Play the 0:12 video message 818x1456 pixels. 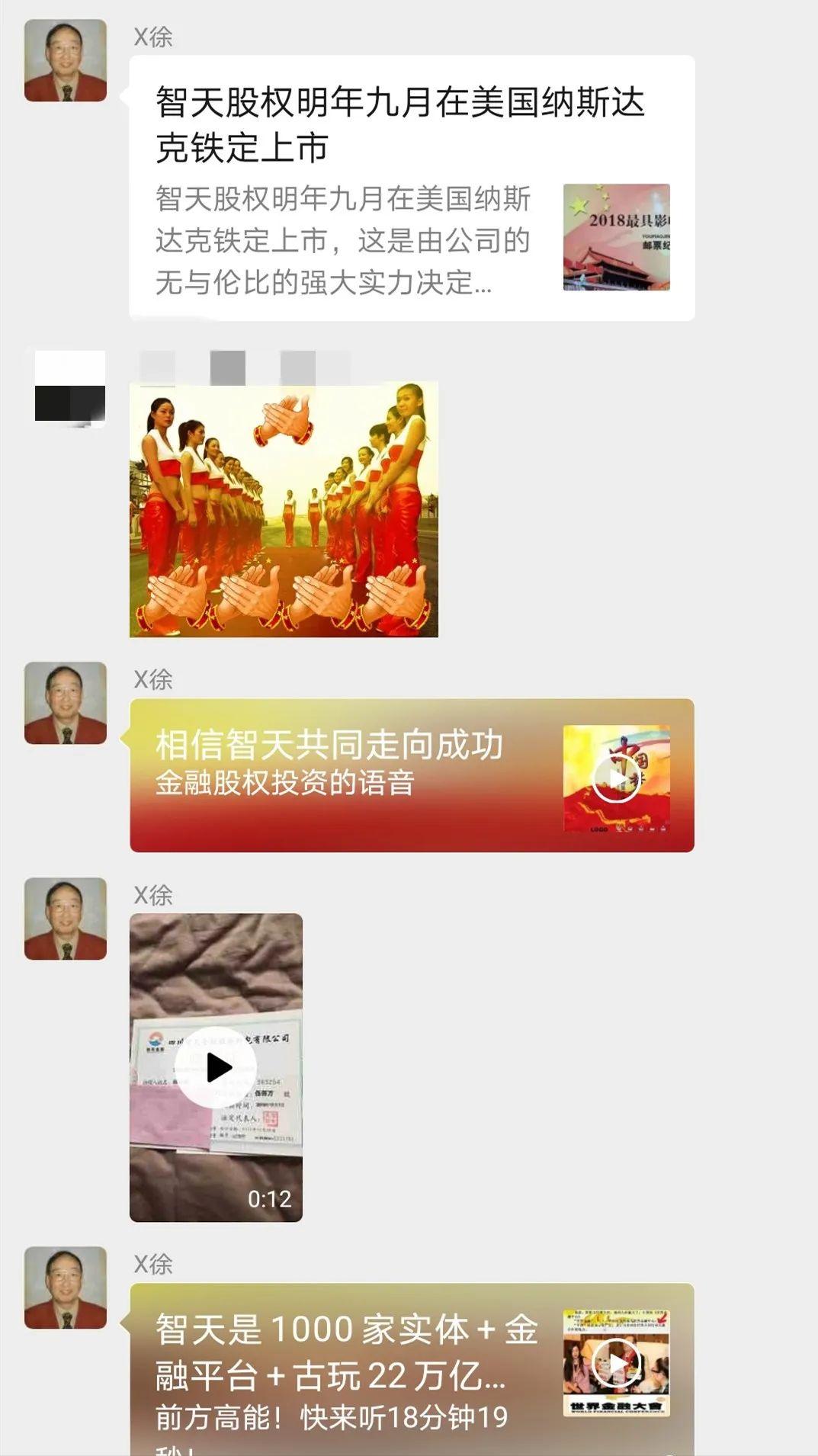(x=216, y=1067)
